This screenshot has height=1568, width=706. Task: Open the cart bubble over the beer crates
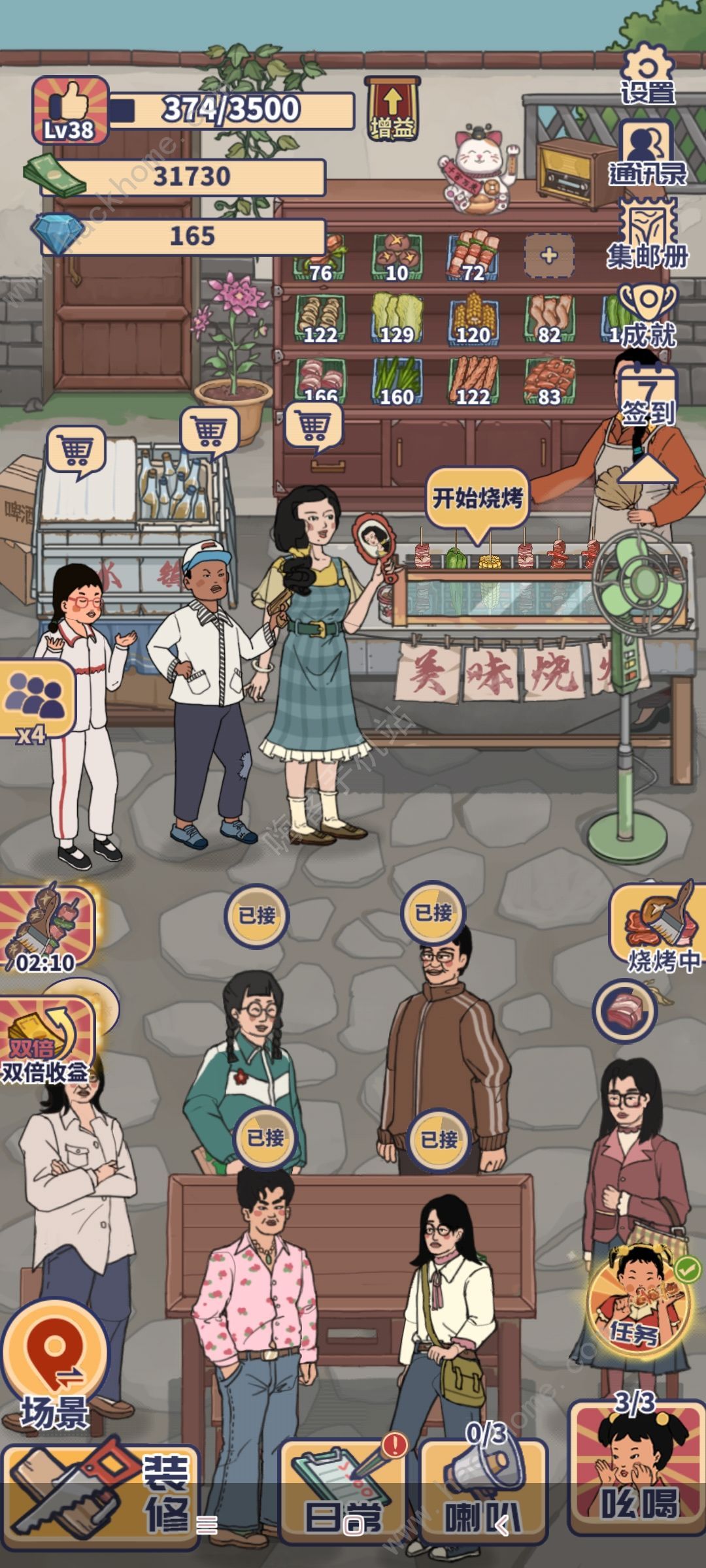tap(76, 451)
